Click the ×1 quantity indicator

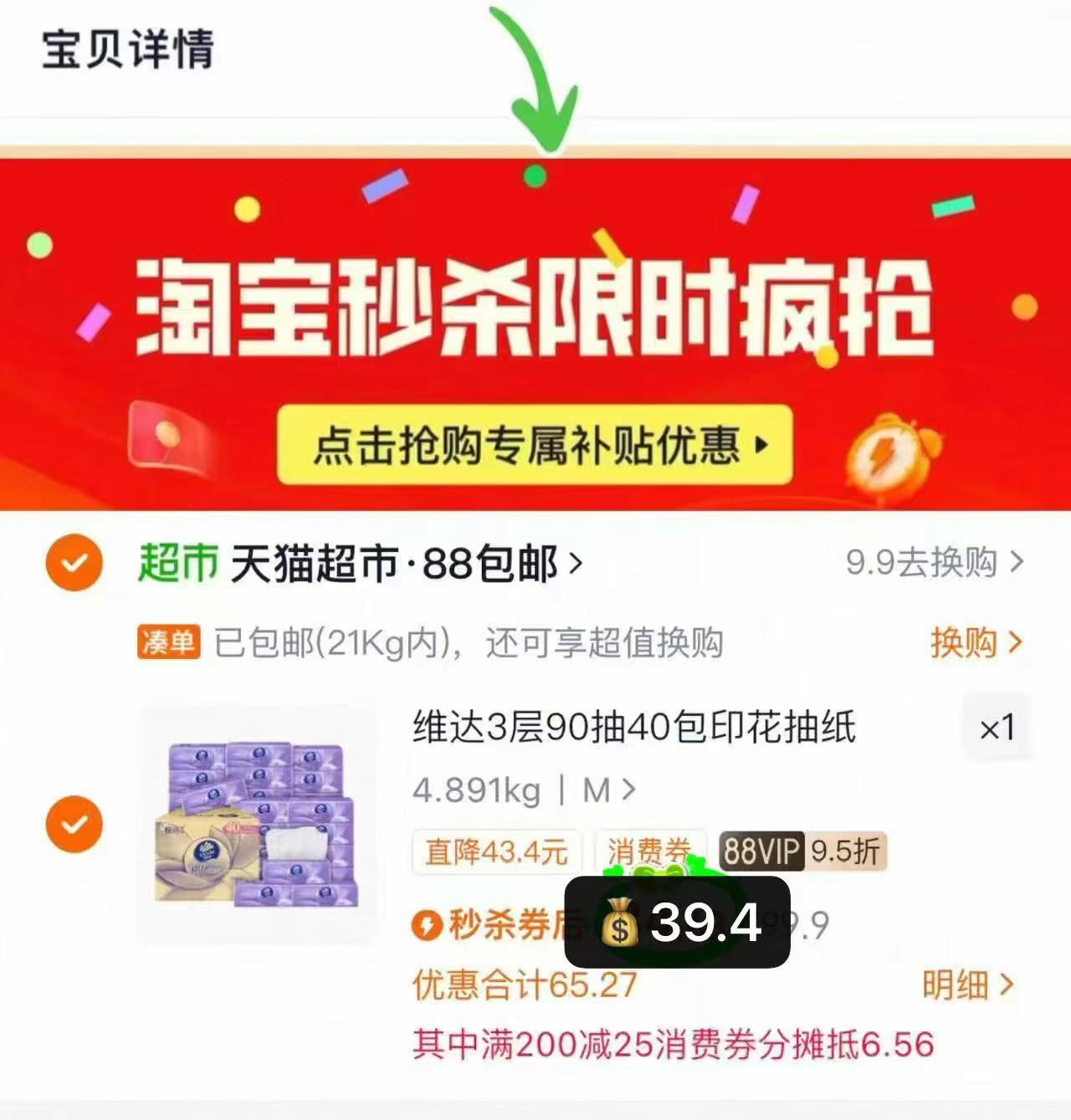click(x=995, y=729)
